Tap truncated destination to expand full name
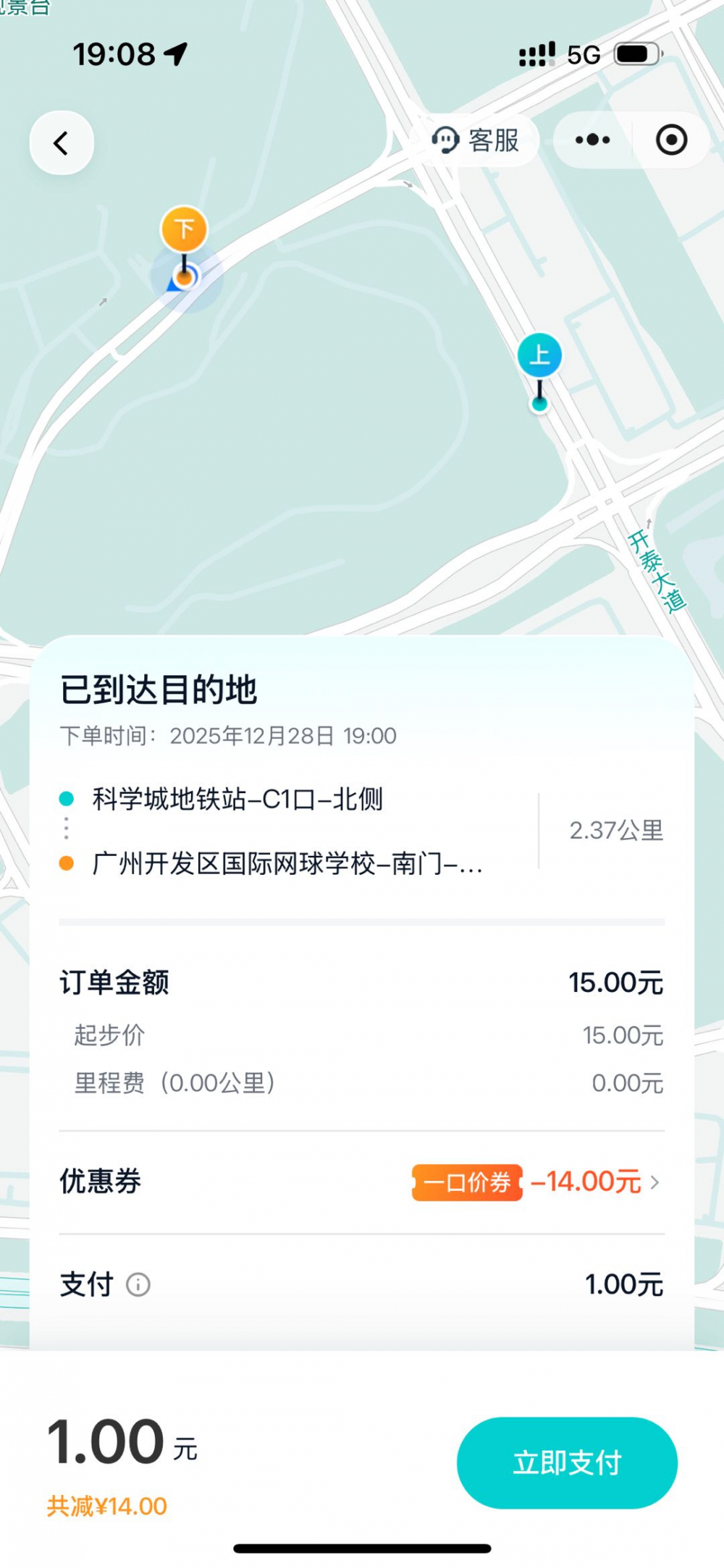 (x=286, y=863)
